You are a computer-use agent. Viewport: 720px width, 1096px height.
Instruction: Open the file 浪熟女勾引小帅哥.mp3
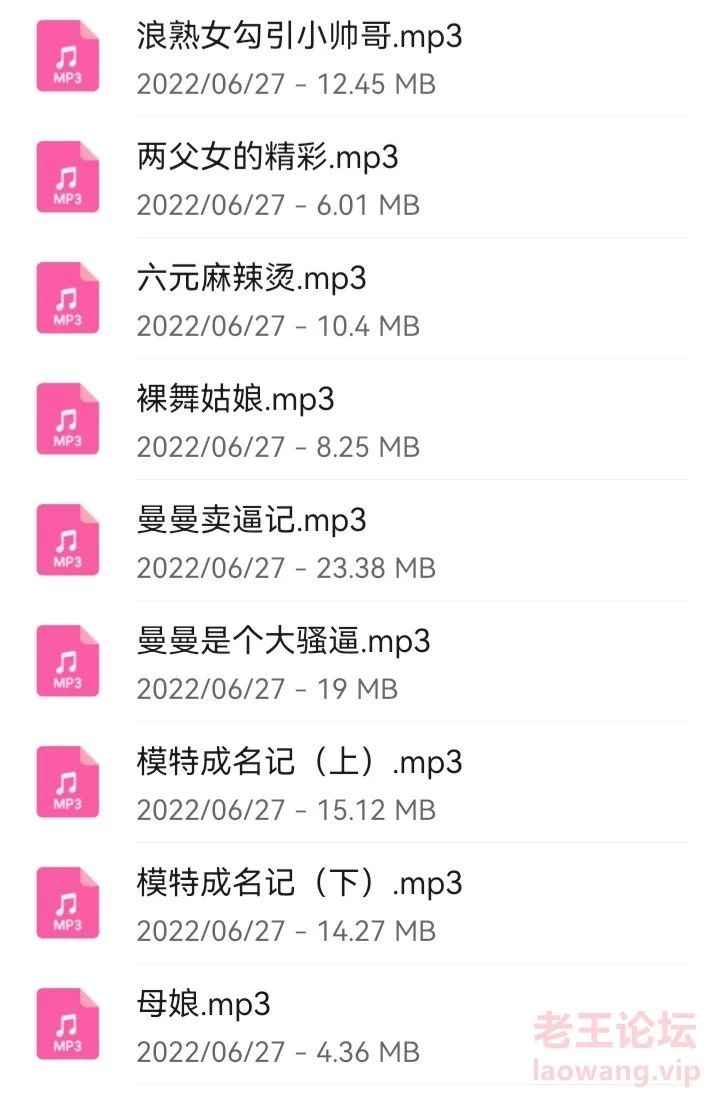click(299, 37)
